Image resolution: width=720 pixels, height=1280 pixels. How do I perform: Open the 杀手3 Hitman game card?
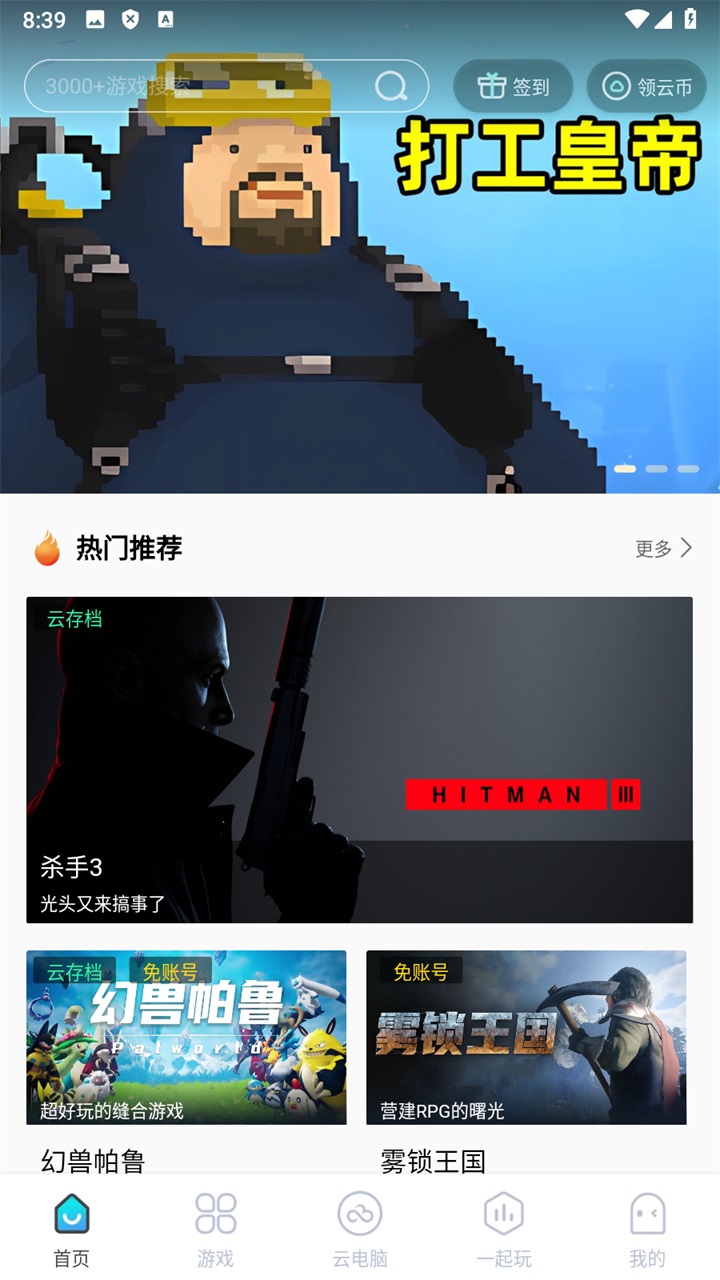click(x=359, y=760)
